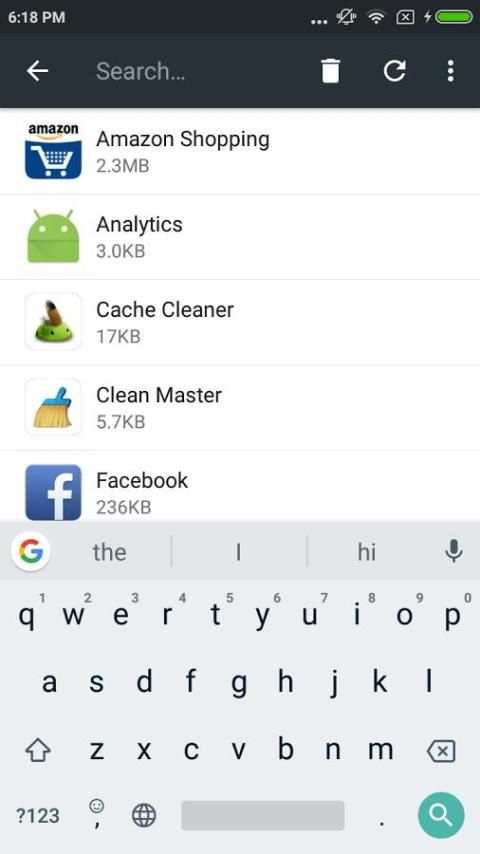Change keyboard language with the globe key
The image size is (480, 854).
click(x=144, y=815)
